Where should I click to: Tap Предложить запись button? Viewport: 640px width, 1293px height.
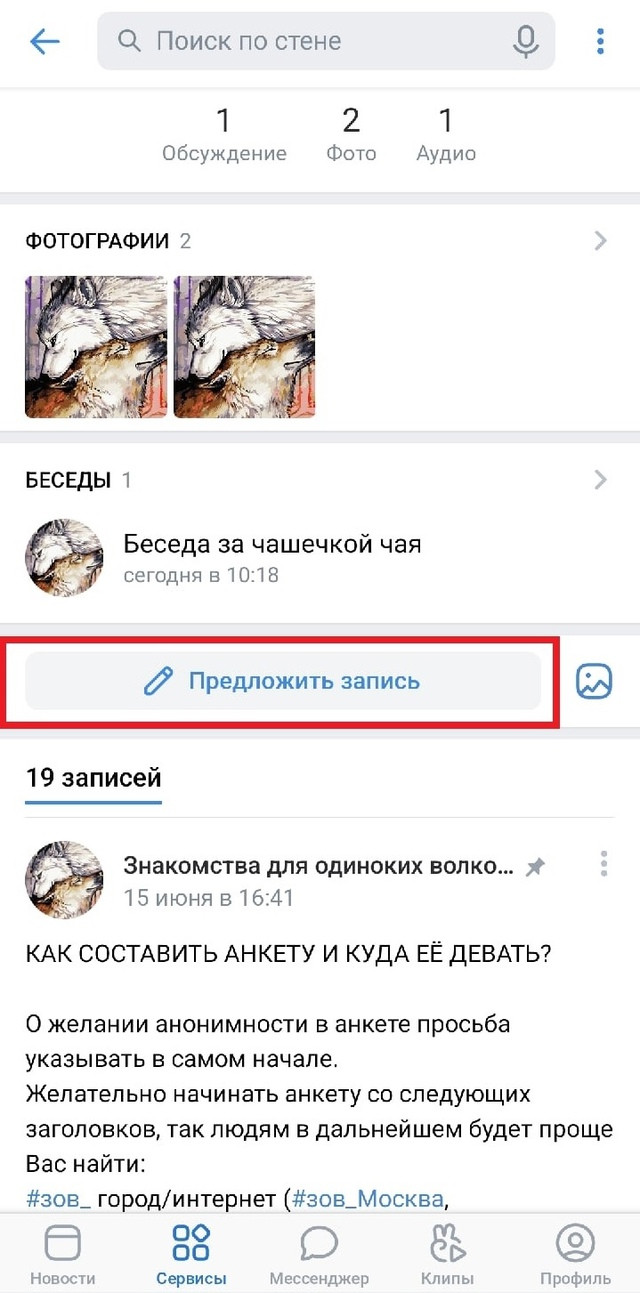pos(283,681)
